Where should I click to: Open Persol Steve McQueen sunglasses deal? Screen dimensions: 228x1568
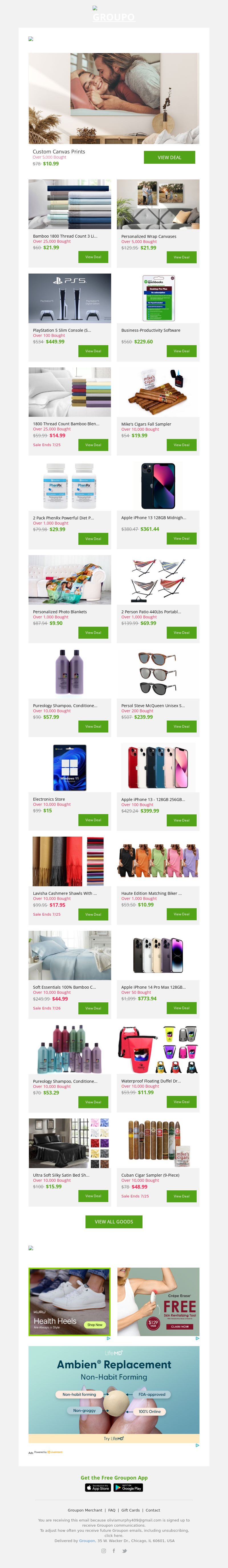(181, 726)
